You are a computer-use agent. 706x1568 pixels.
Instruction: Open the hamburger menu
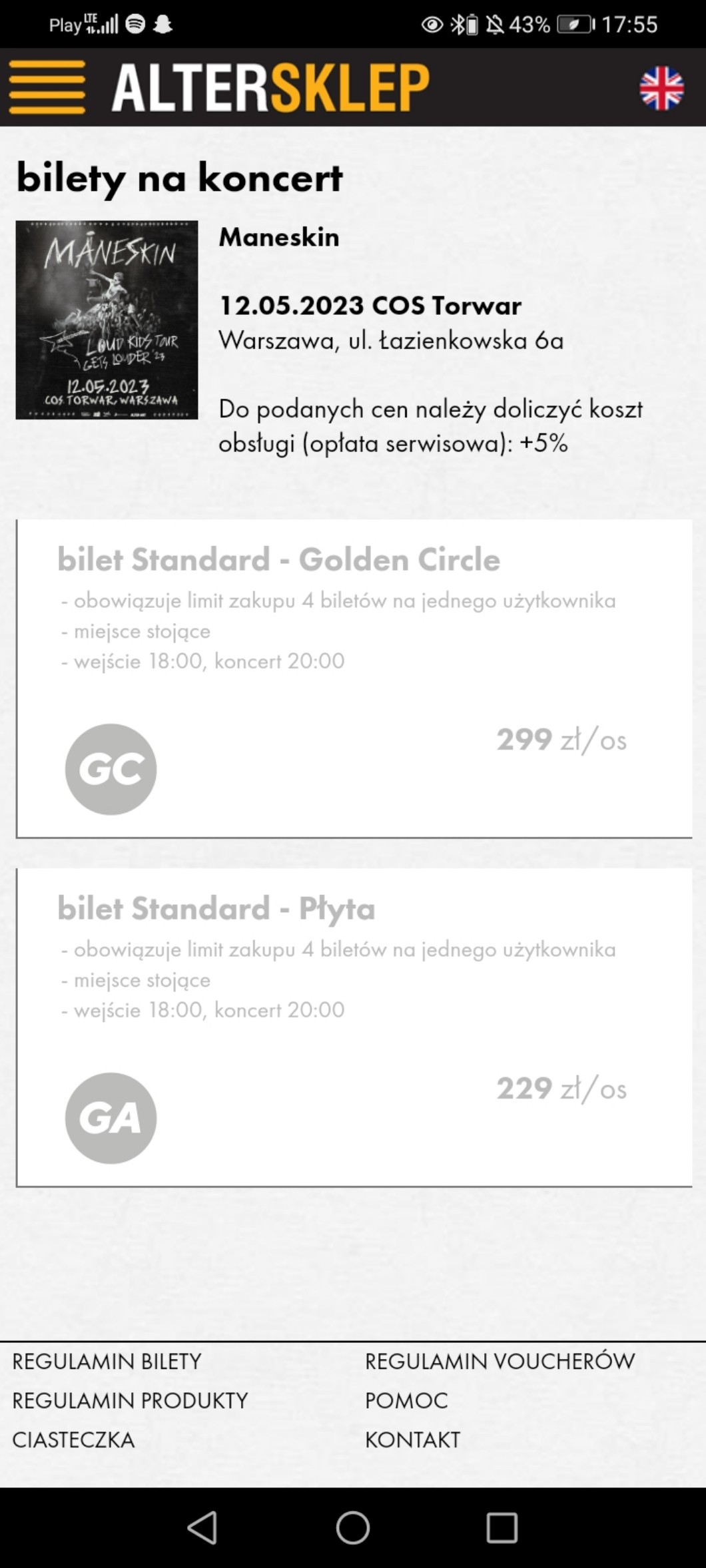[x=47, y=87]
